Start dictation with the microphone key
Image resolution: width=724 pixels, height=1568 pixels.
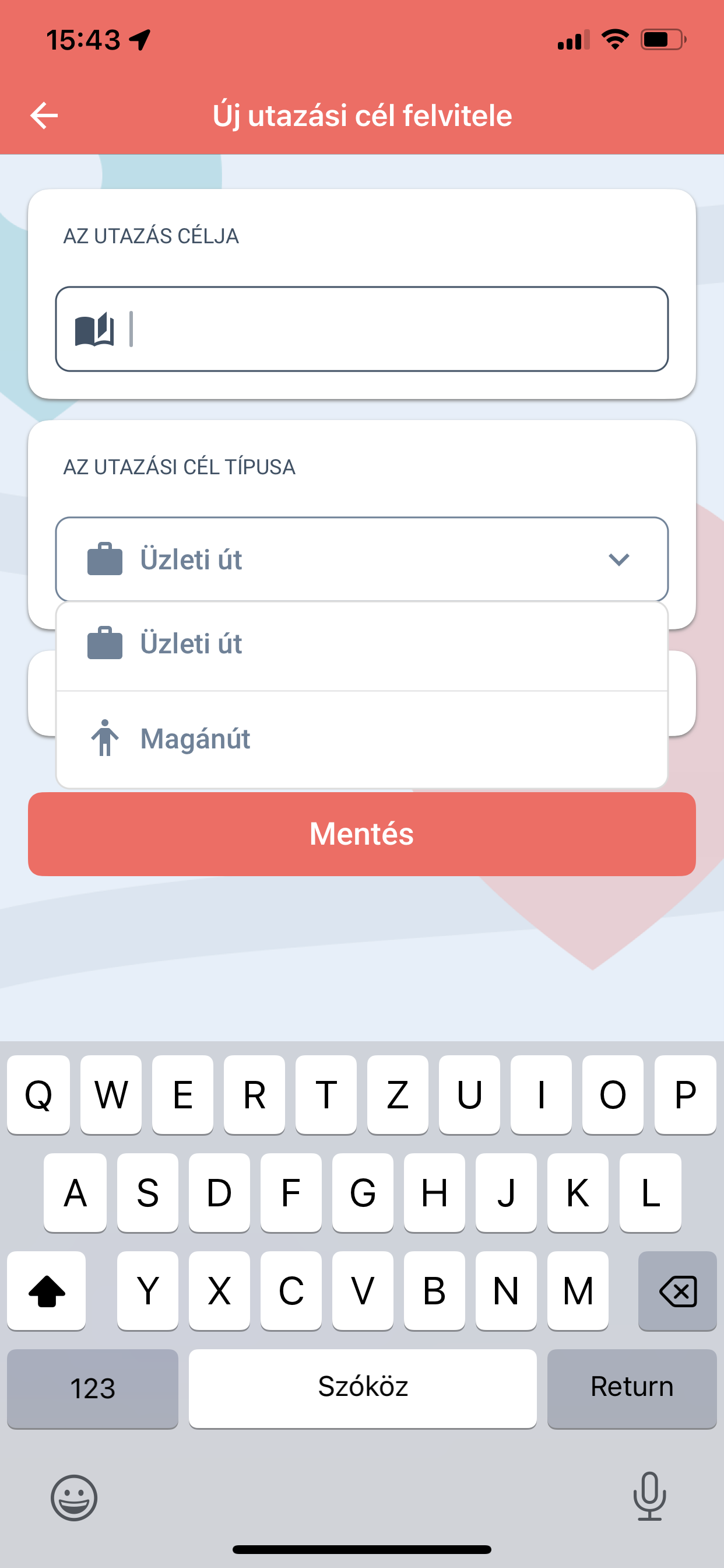[x=649, y=1497]
